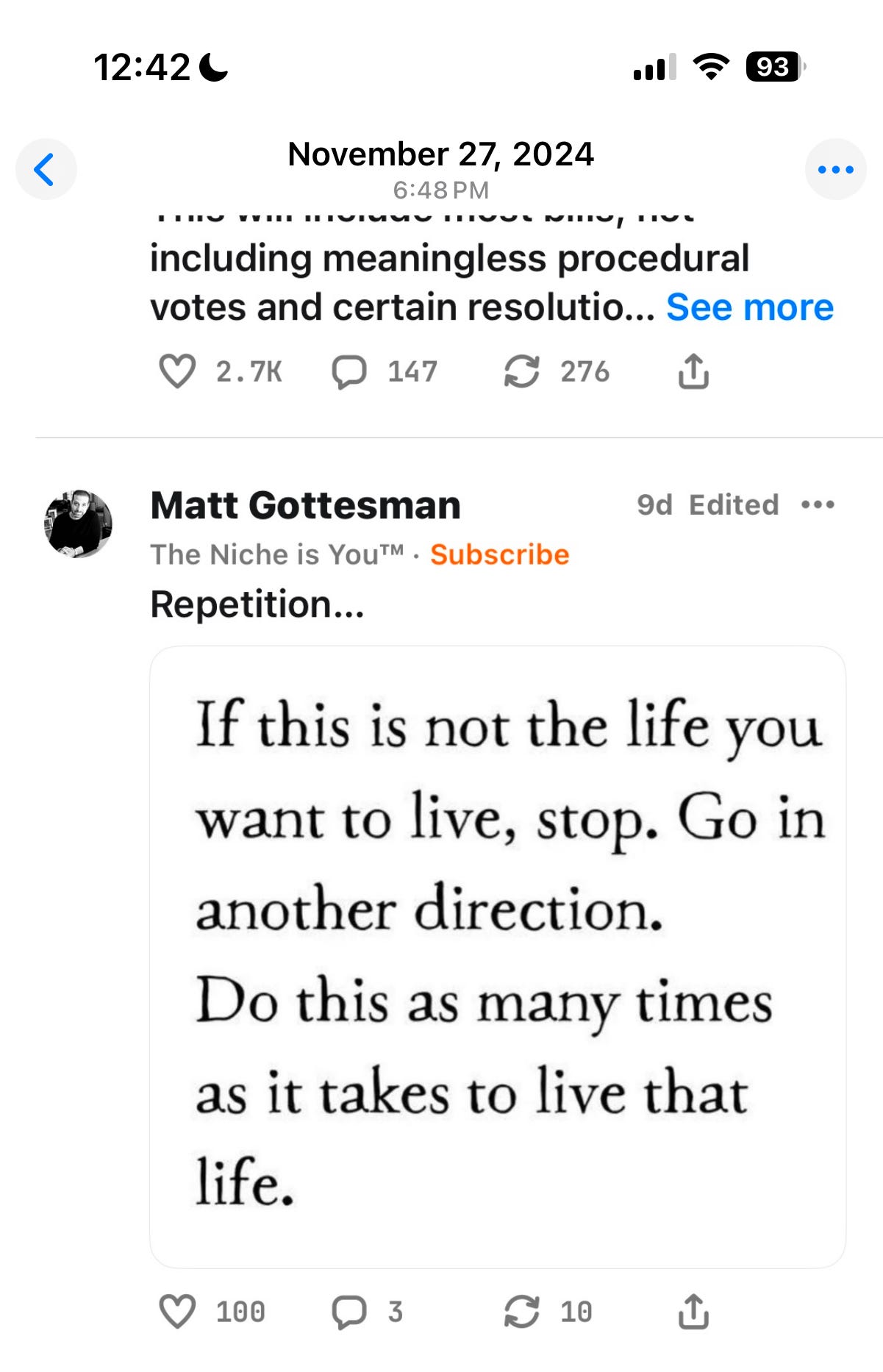Like Matt Gottesman's Repetition post
This screenshot has width=883, height=1372.
coord(177,1312)
